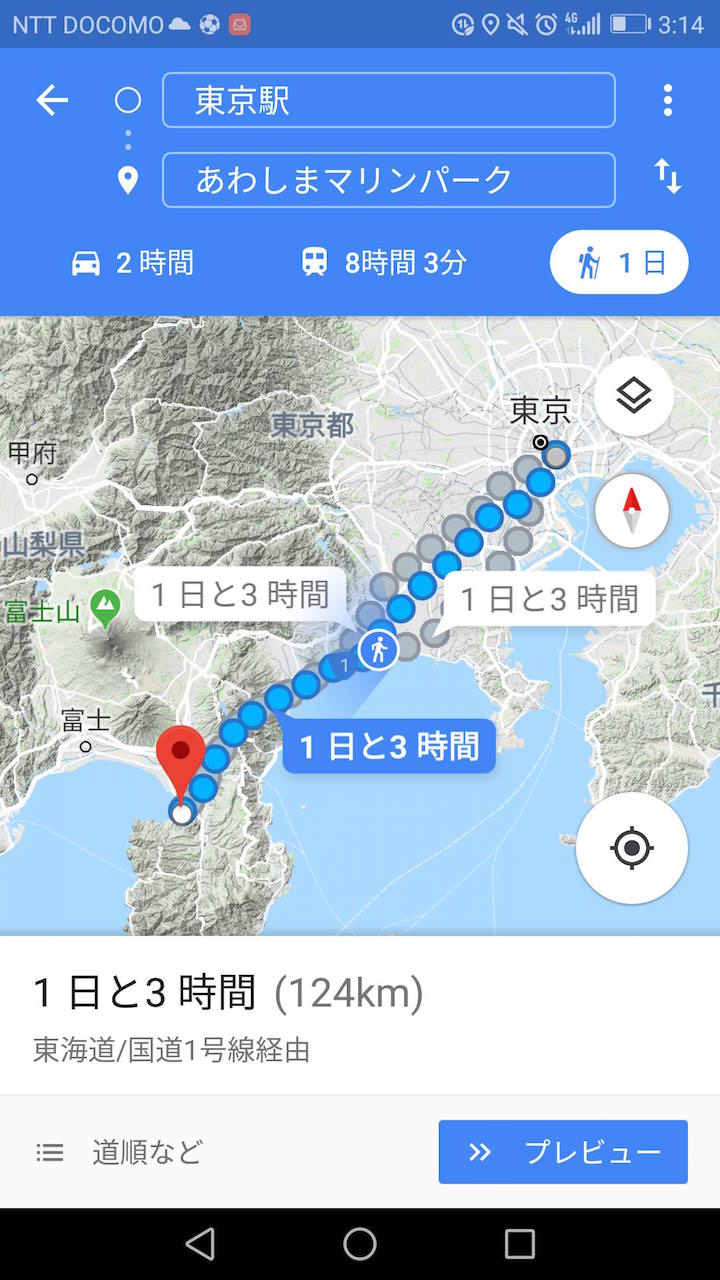The image size is (720, 1280).
Task: Open 道順など route steps
Action: (120, 1152)
